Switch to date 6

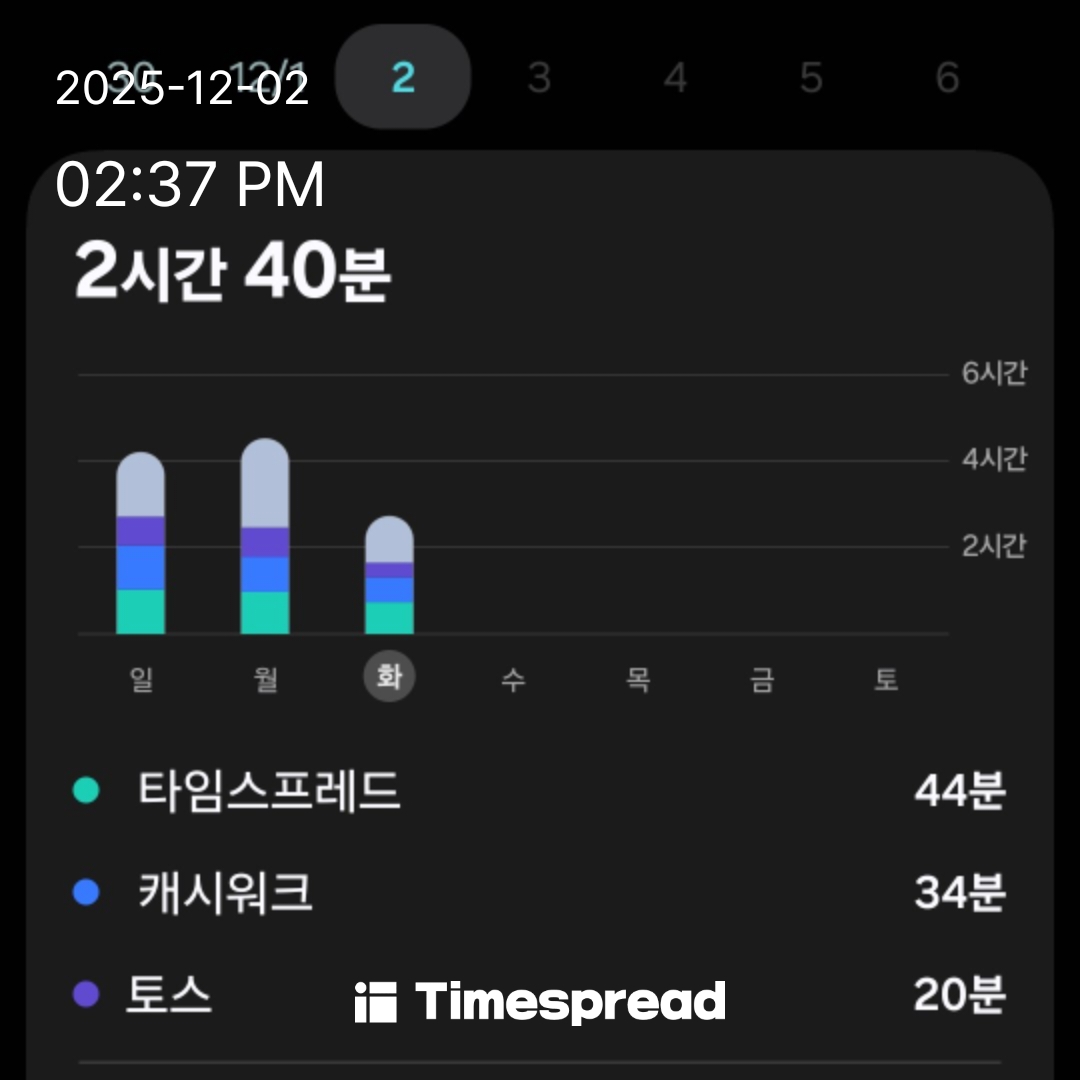(x=948, y=77)
